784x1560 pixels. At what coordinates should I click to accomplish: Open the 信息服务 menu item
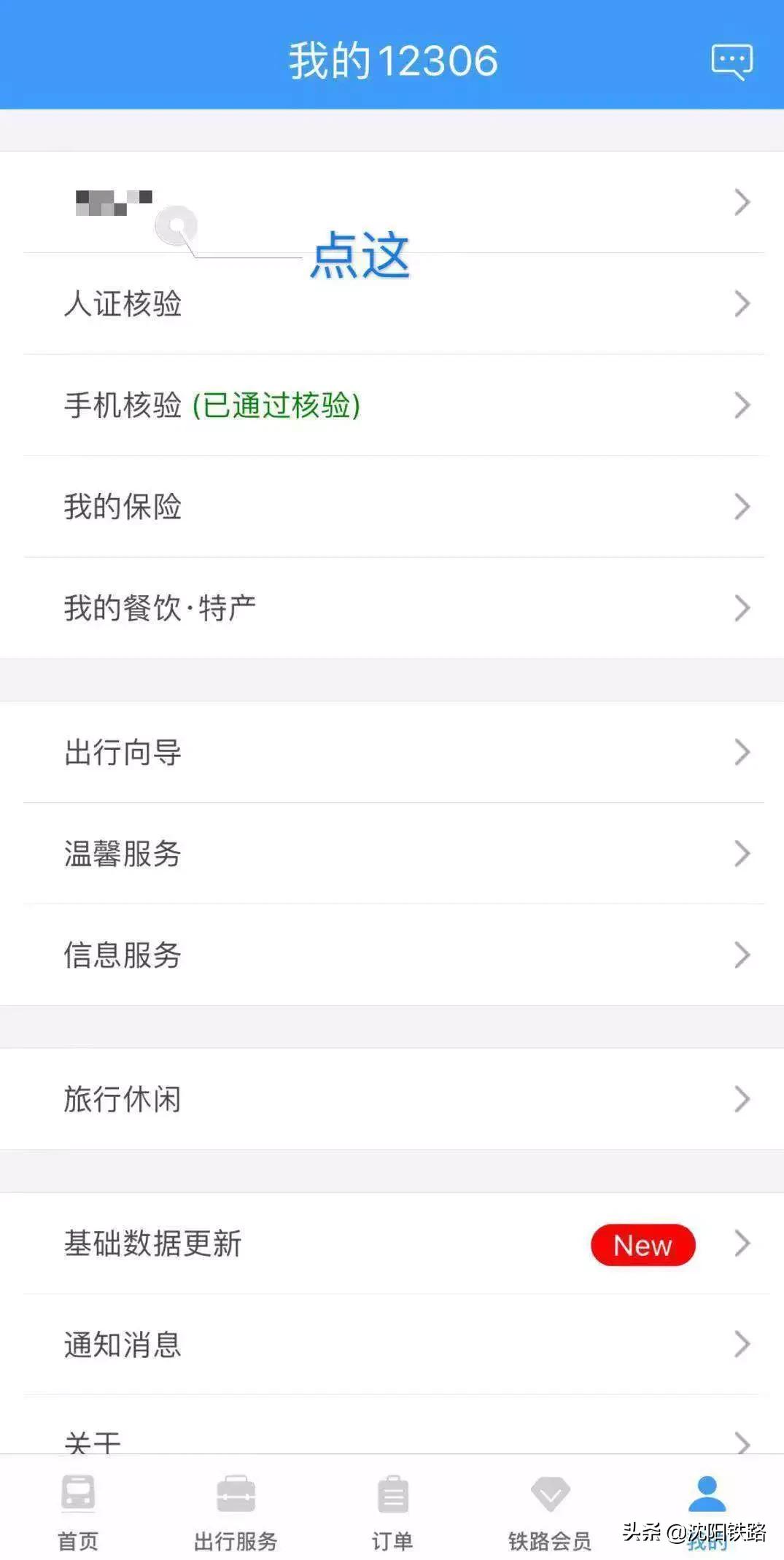121,954
